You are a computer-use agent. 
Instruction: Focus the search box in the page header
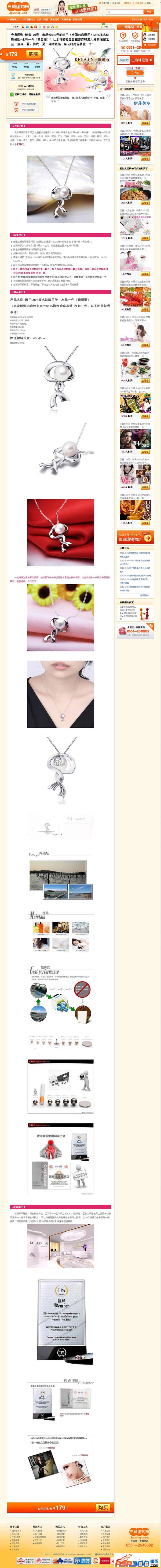coord(127,12)
